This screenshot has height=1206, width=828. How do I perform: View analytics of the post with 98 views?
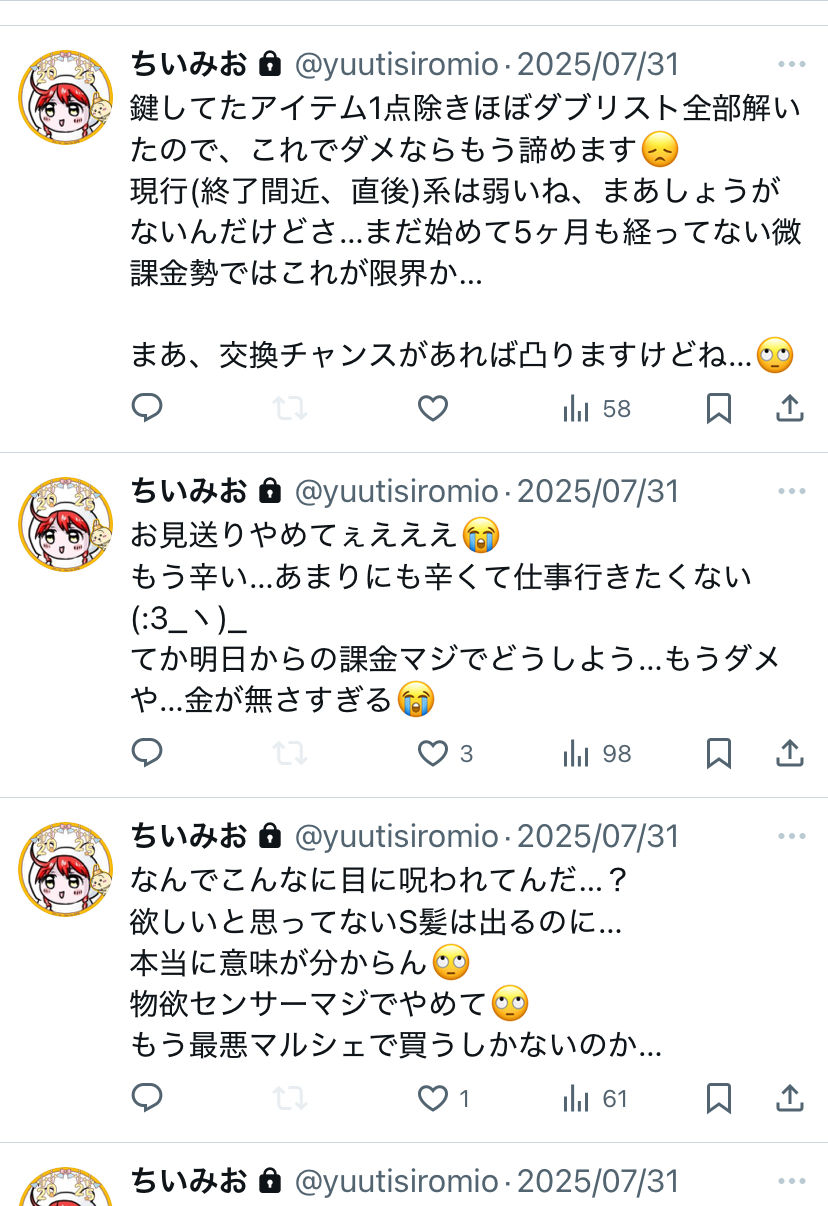click(597, 753)
